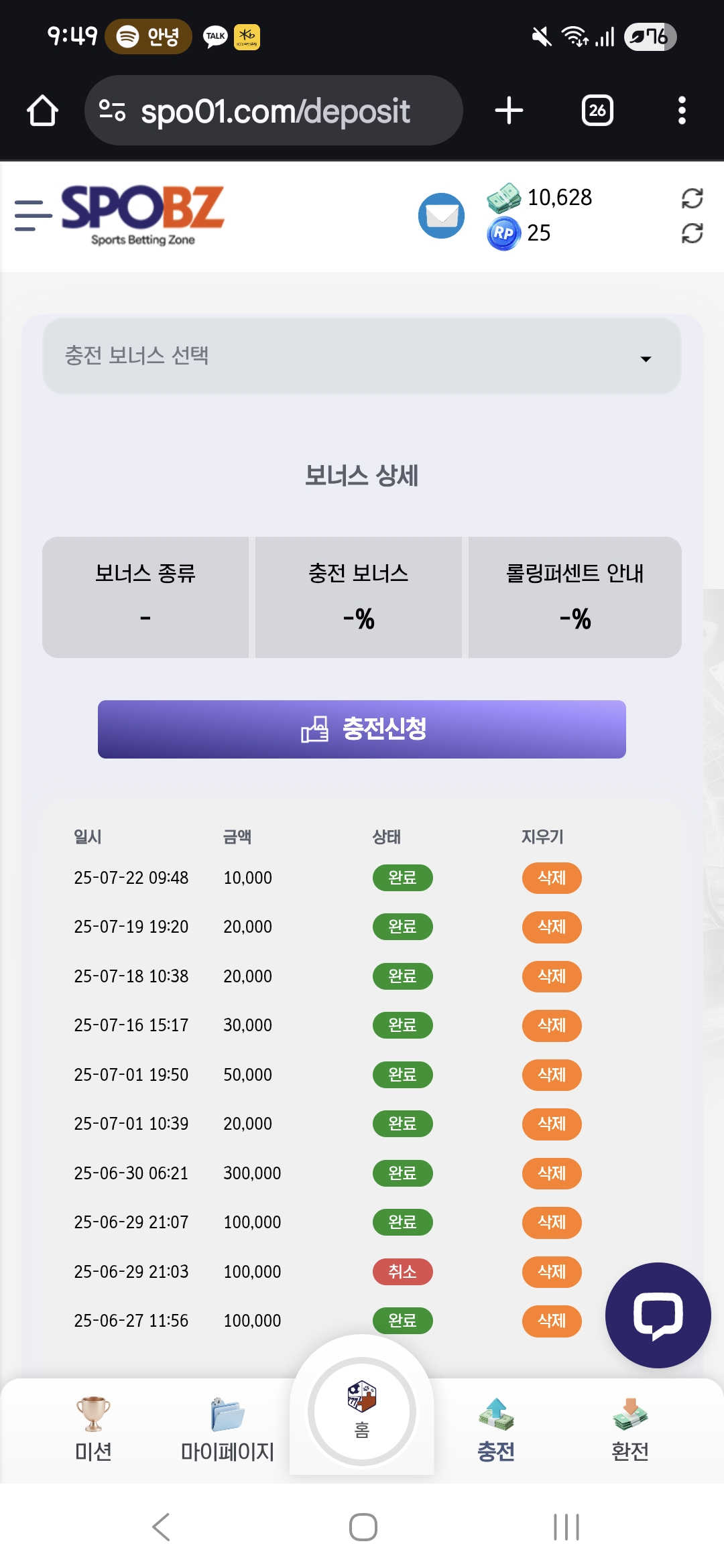The width and height of the screenshot is (724, 1568).
Task: Open the messages envelope icon
Action: (441, 216)
